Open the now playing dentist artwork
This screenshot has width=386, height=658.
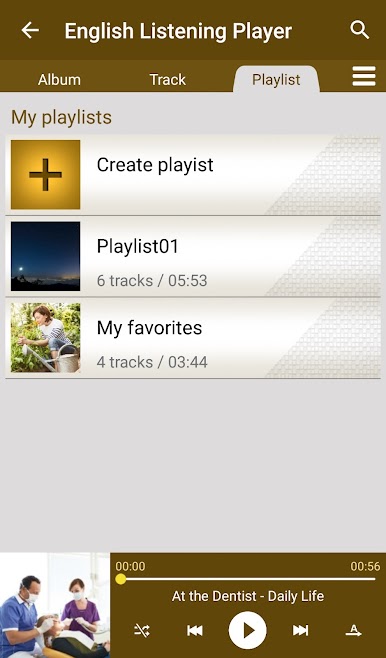(x=55, y=605)
